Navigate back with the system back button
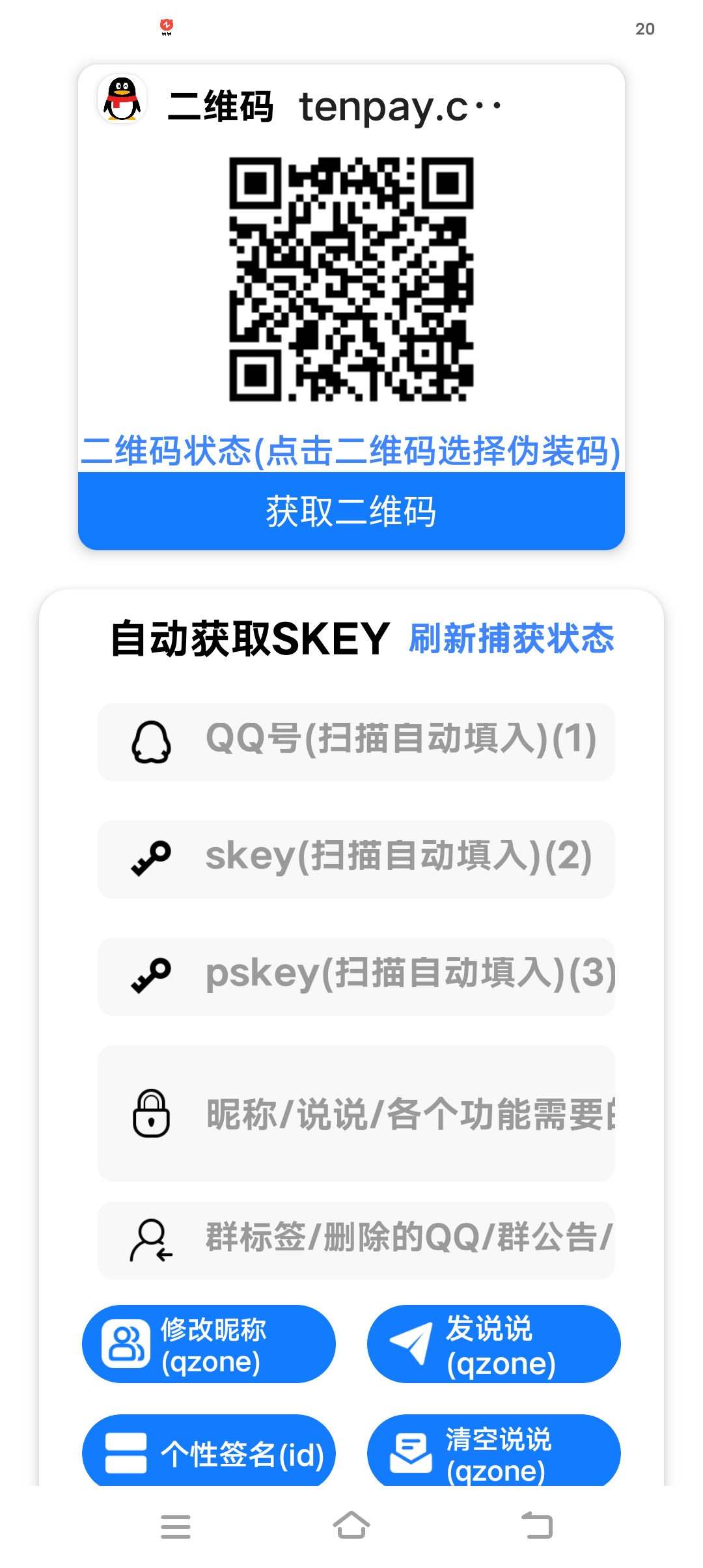Viewport: 703px width, 1568px height. tap(537, 1526)
